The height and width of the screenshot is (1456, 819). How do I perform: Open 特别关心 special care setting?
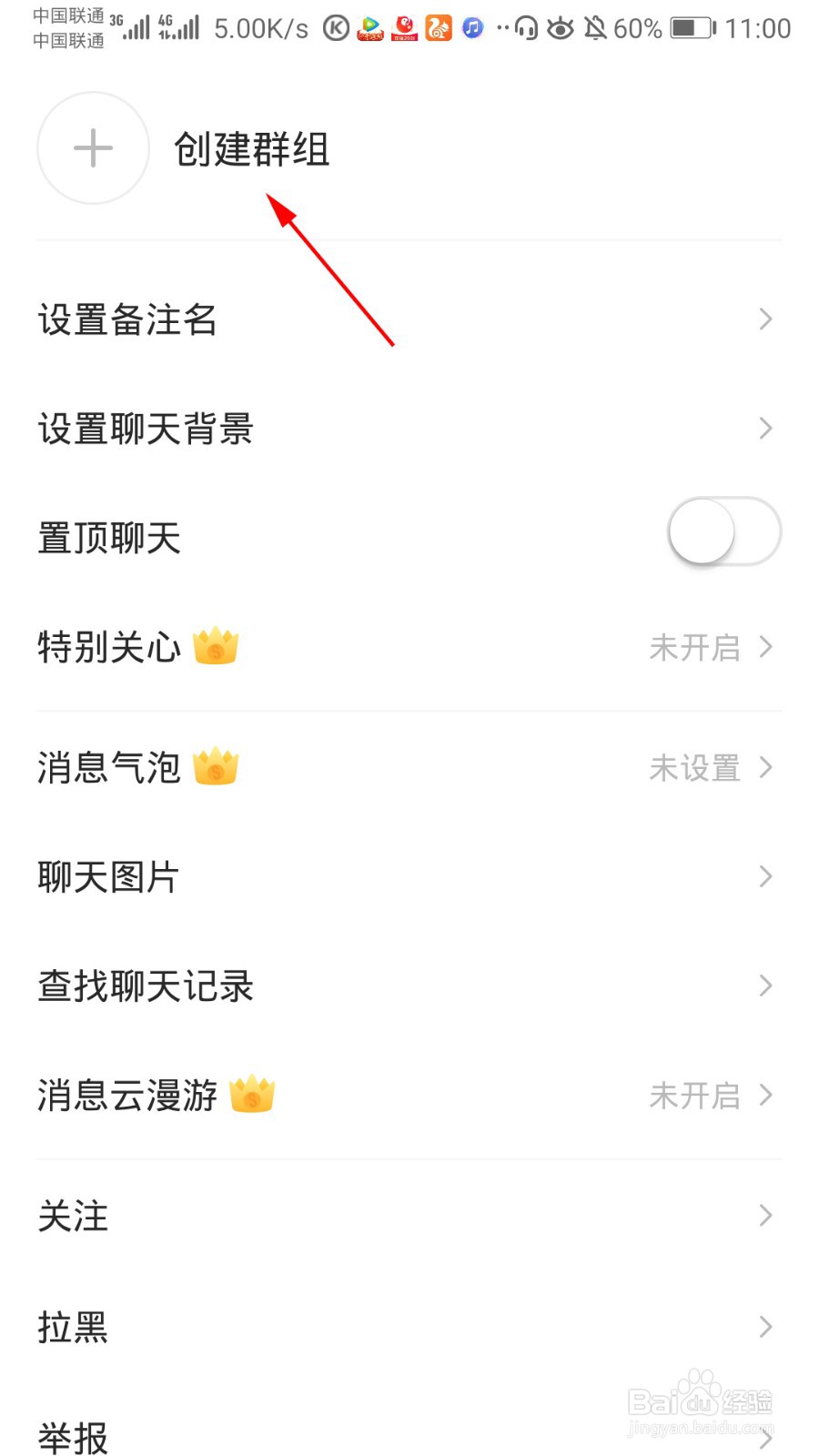(x=409, y=647)
